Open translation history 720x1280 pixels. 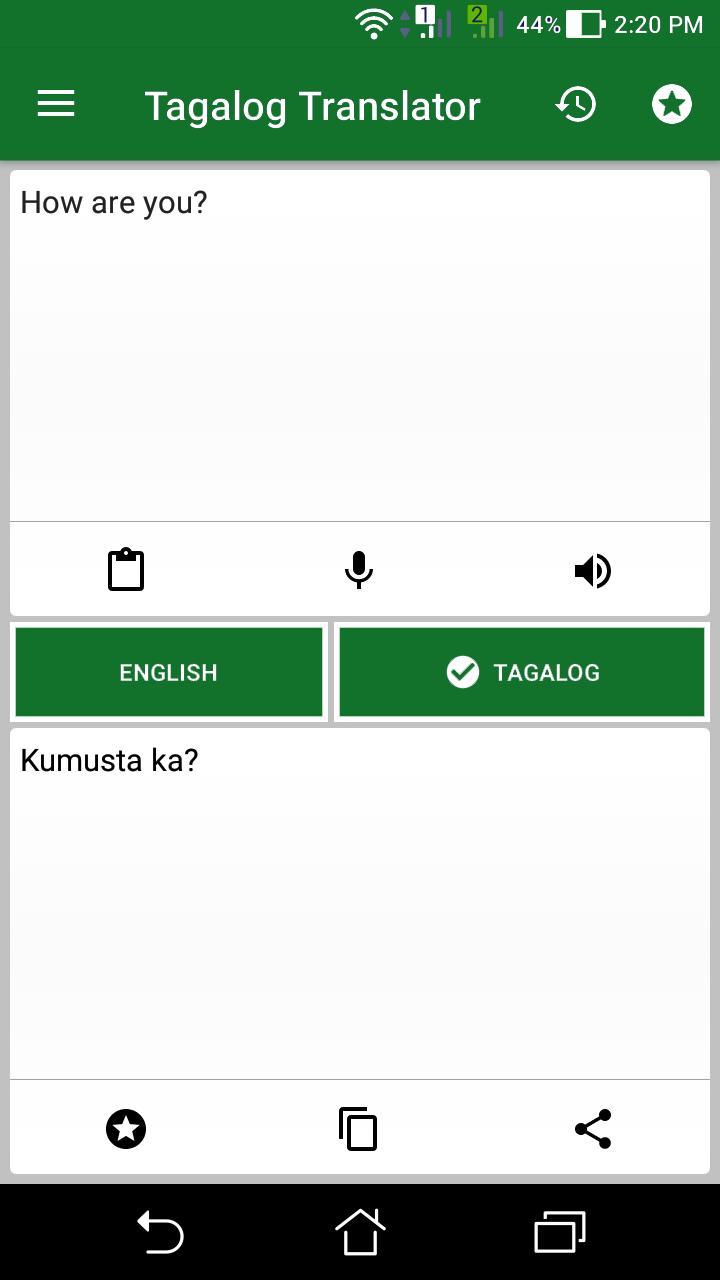pos(575,104)
